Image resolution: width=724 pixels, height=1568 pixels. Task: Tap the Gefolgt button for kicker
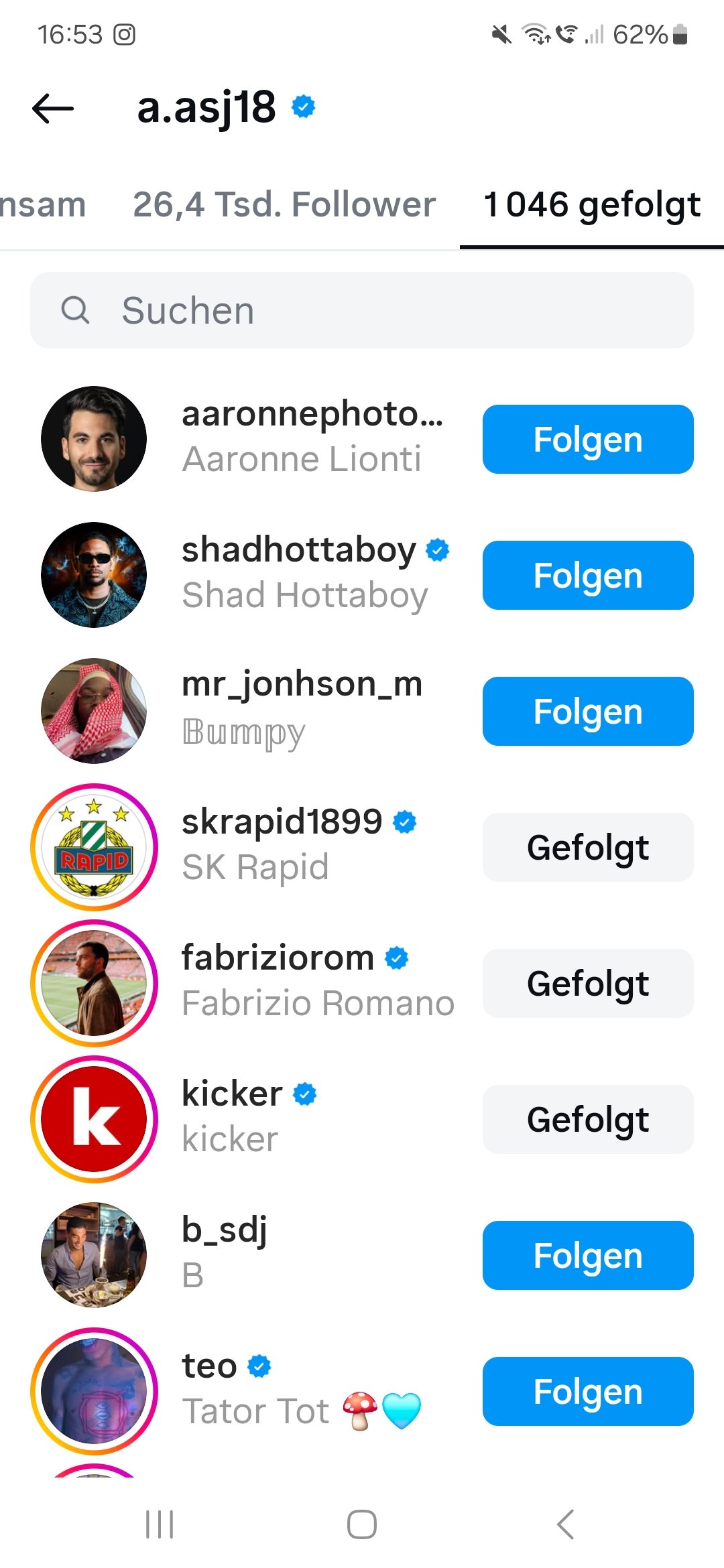588,1120
